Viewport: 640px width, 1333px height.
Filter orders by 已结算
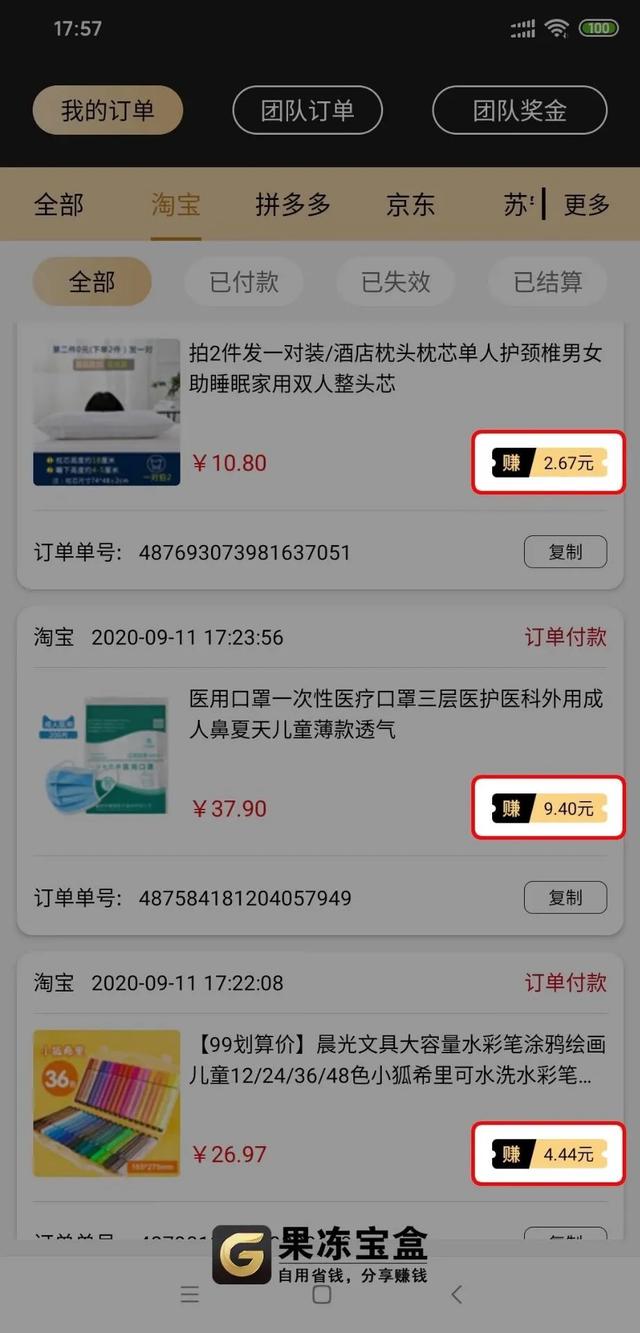(548, 282)
